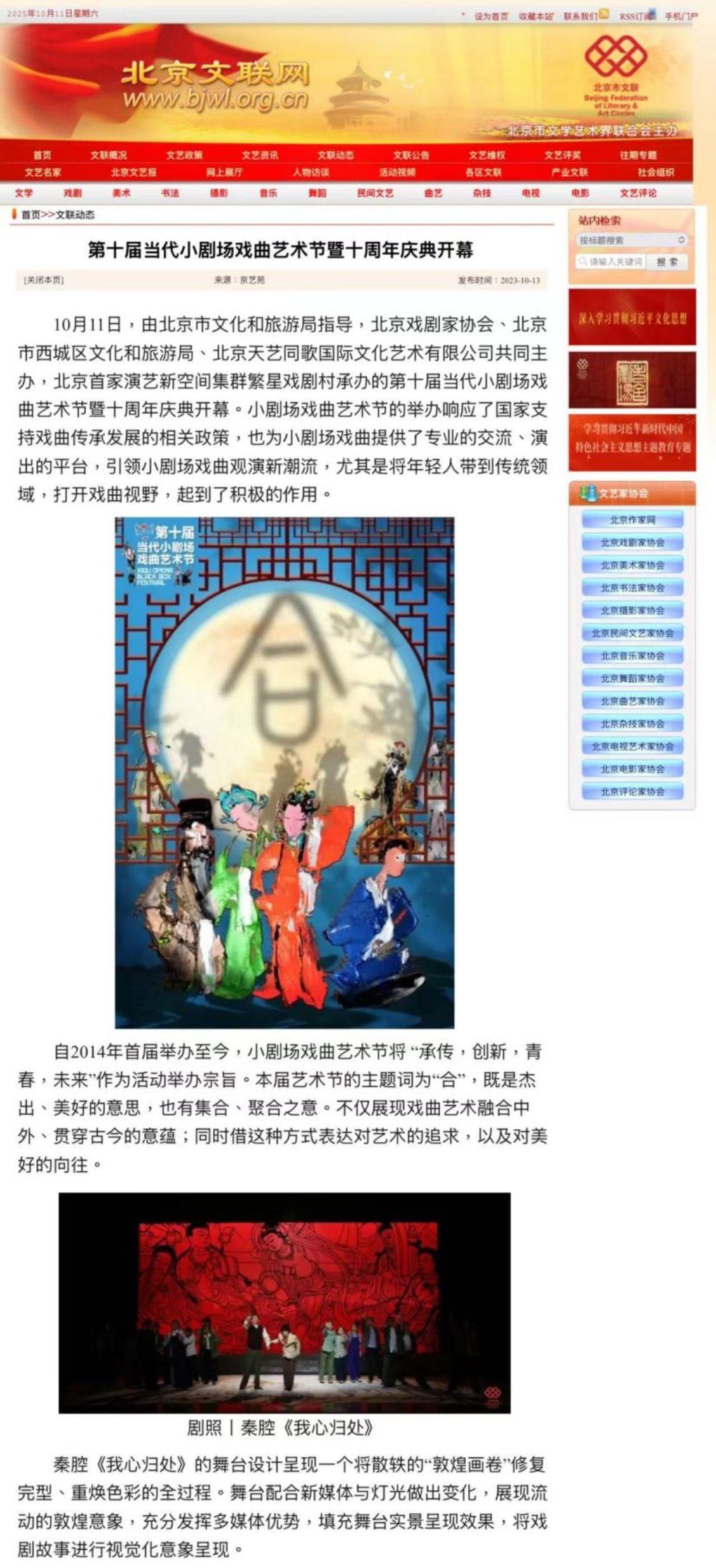Go to 北京电影家协会
This screenshot has width=716, height=1568.
(632, 769)
